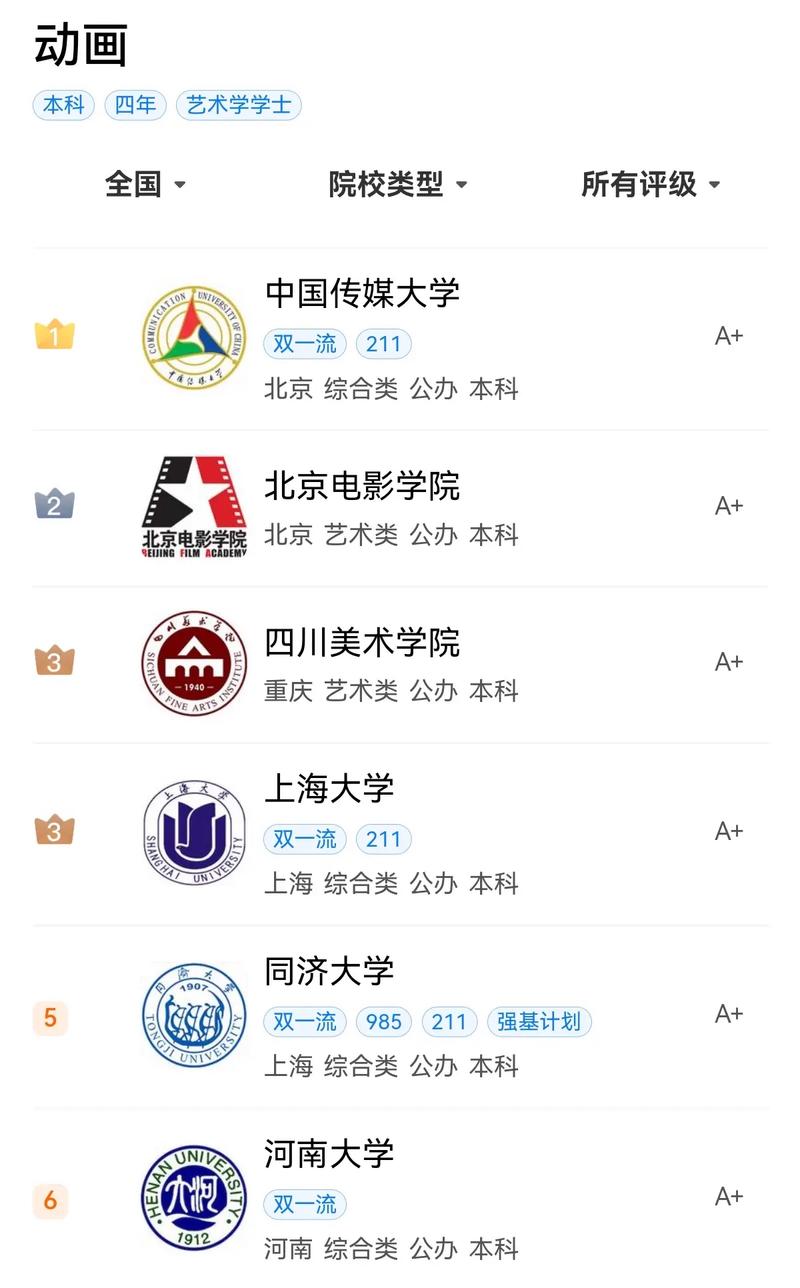Select the 河南大学 1912 emblem
800x1288 pixels.
[193, 1196]
